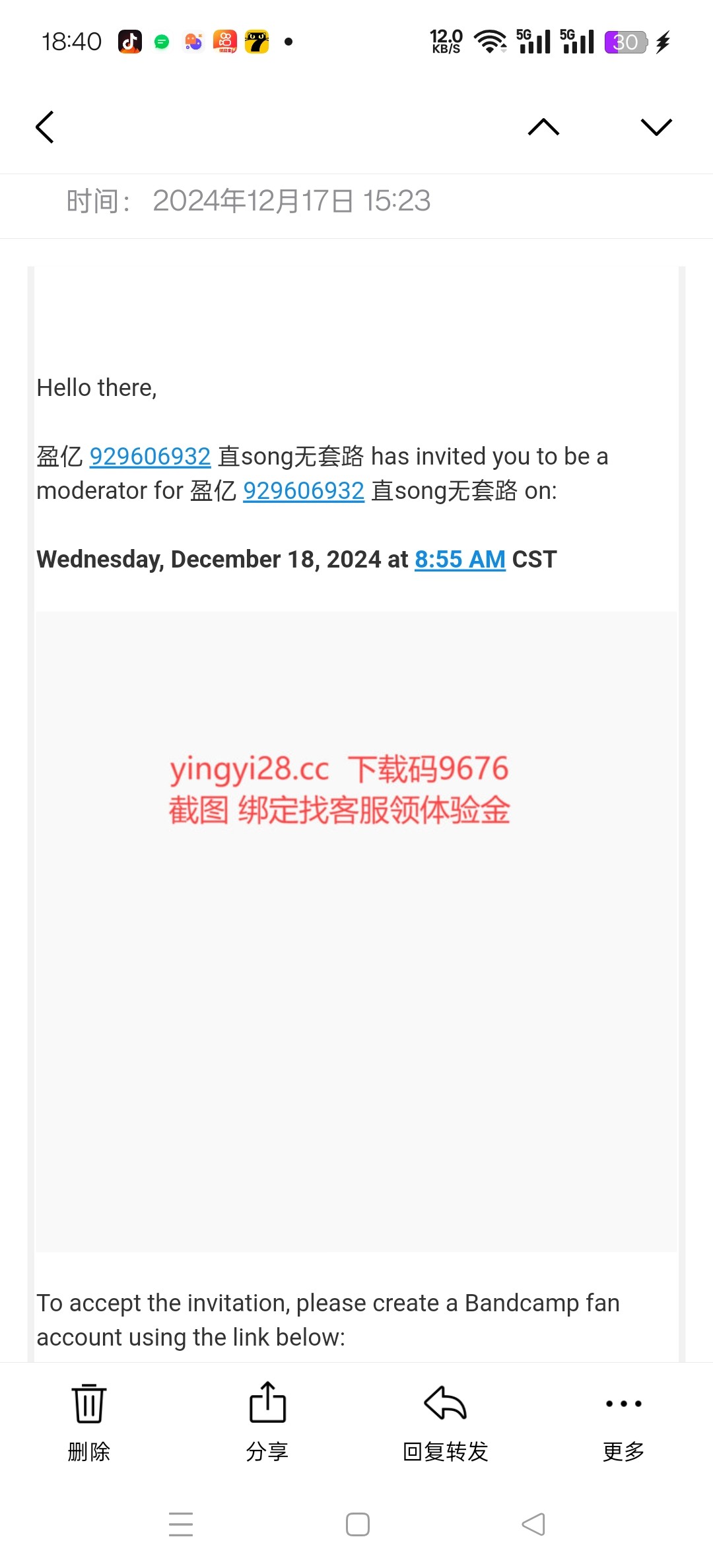The image size is (713, 1568).
Task: Reply or forward using 回复转发
Action: pos(446,1421)
